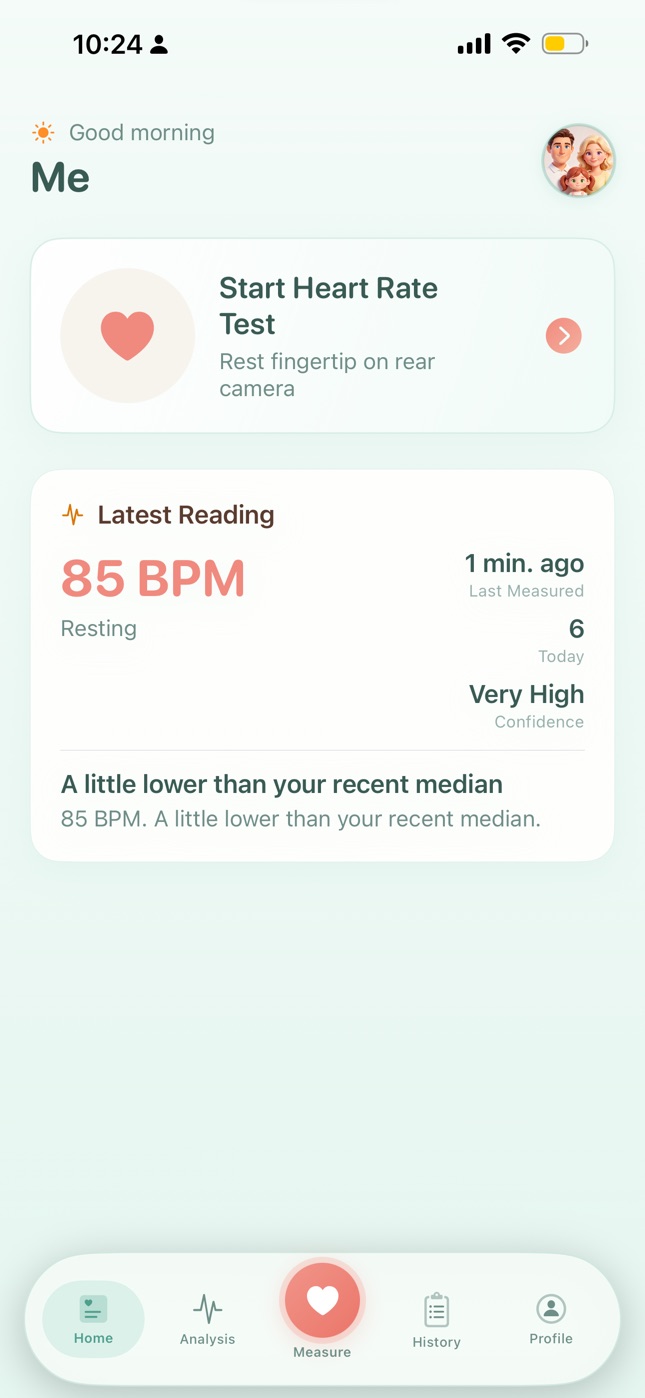The image size is (645, 1398).
Task: Switch to the Analysis tab
Action: click(x=207, y=1319)
